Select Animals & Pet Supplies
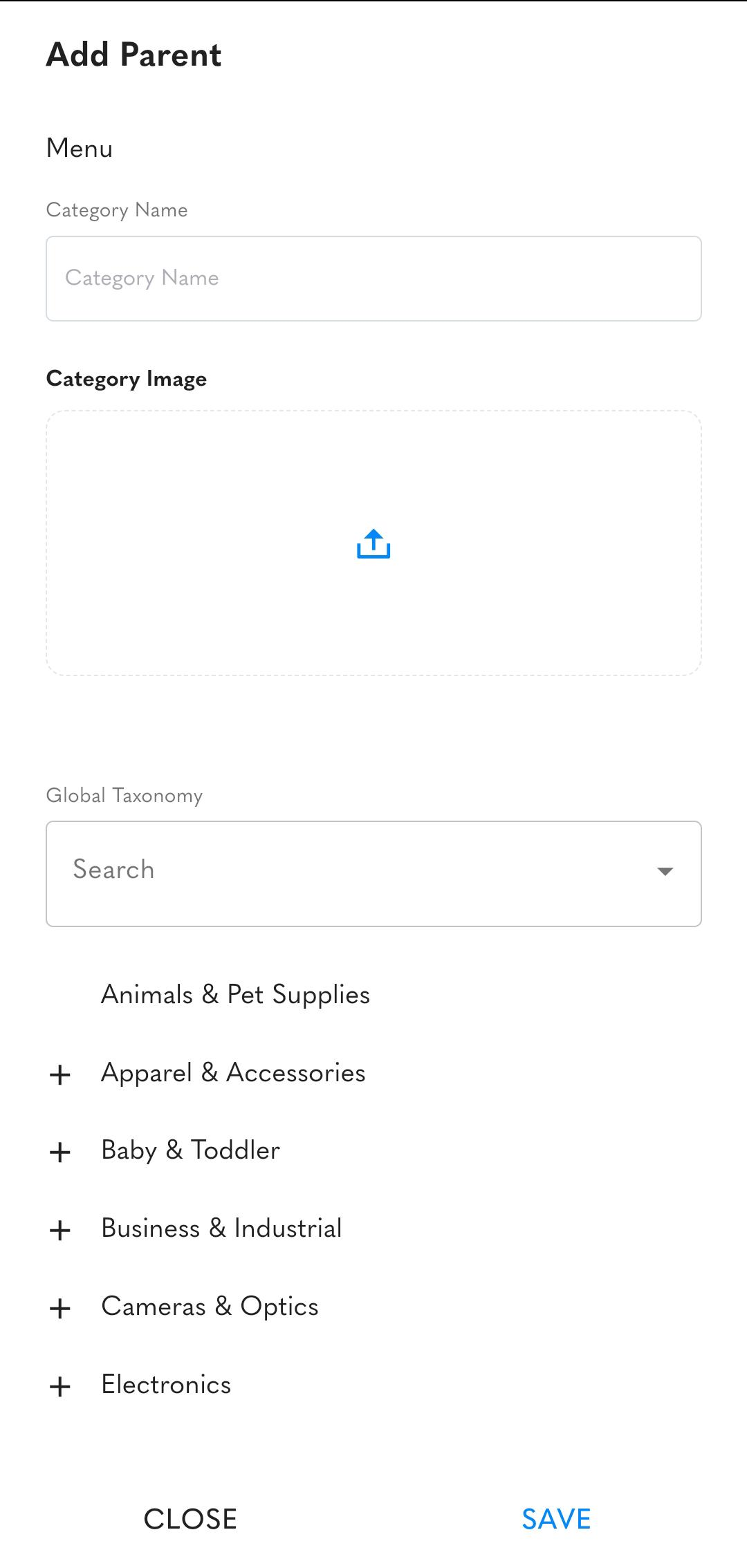The height and width of the screenshot is (1568, 747). (235, 995)
